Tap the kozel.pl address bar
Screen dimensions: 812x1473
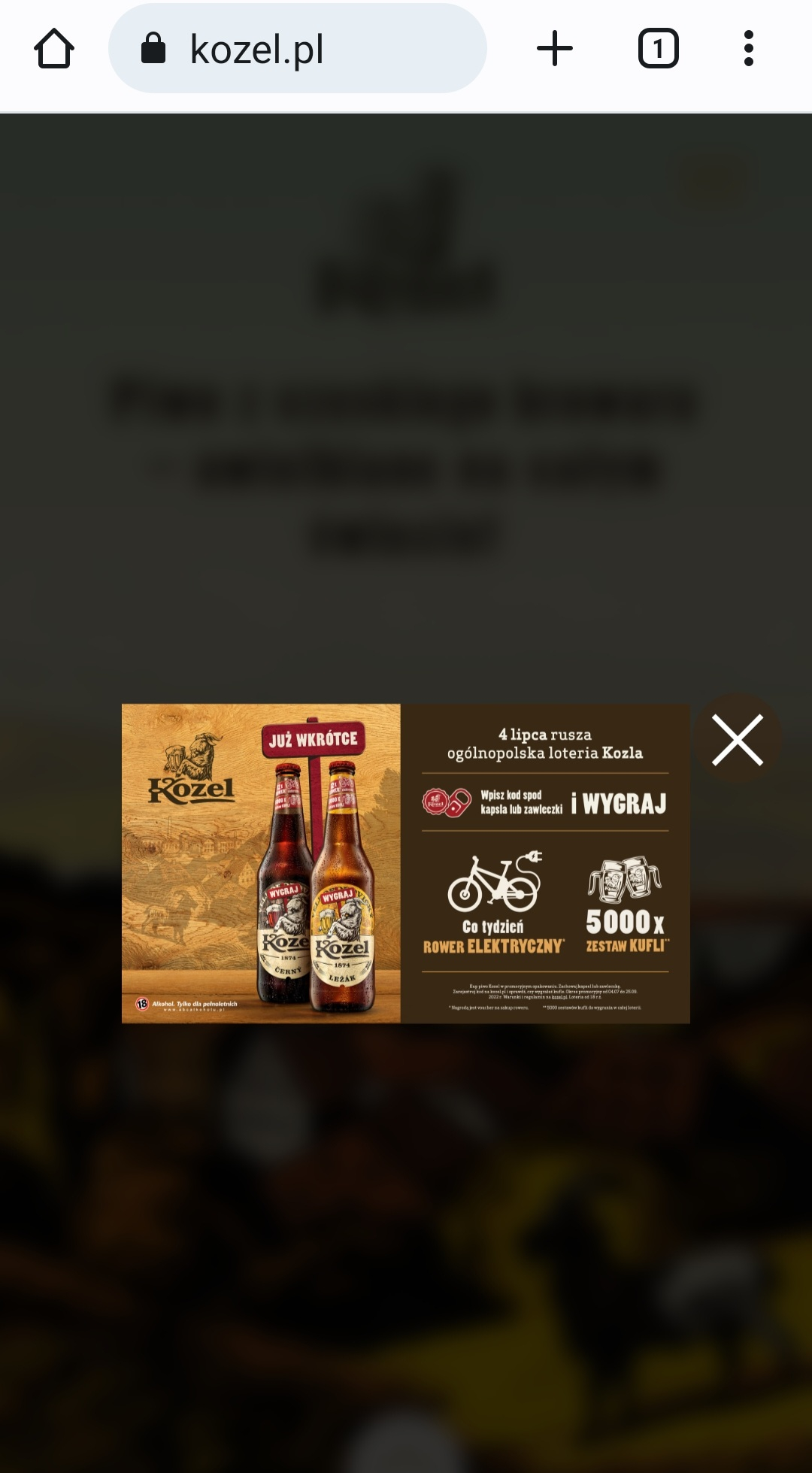tap(297, 50)
